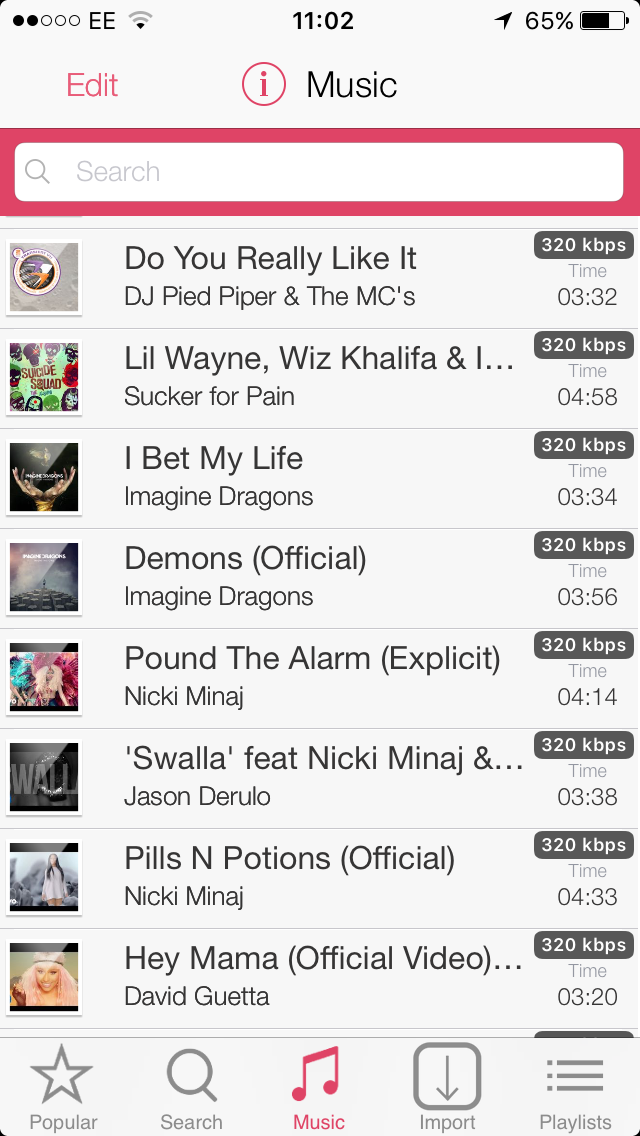Switch to the Playlists tab
The image size is (640, 1136).
pos(575,1088)
